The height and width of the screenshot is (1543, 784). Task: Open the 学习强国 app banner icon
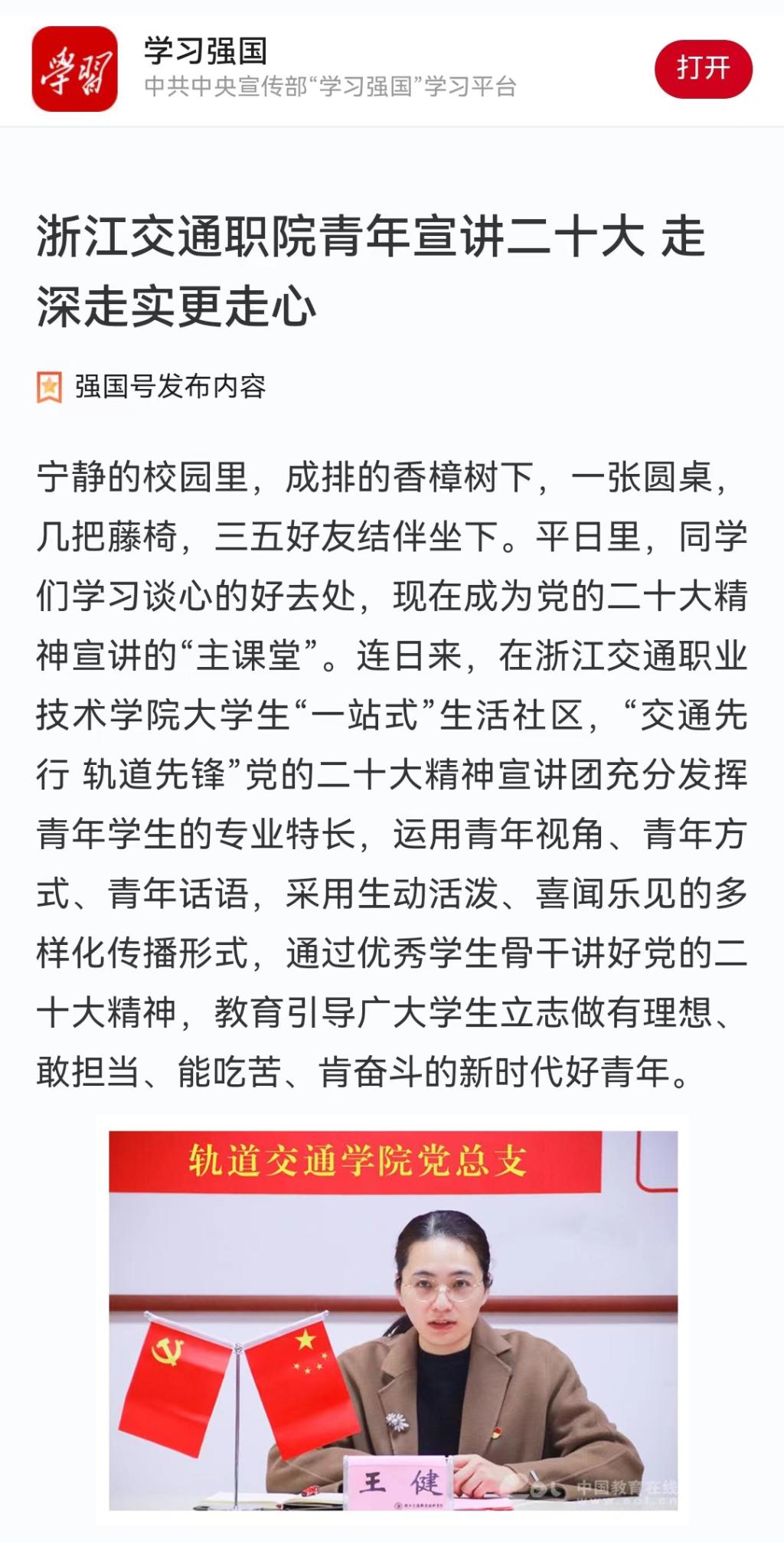click(74, 69)
